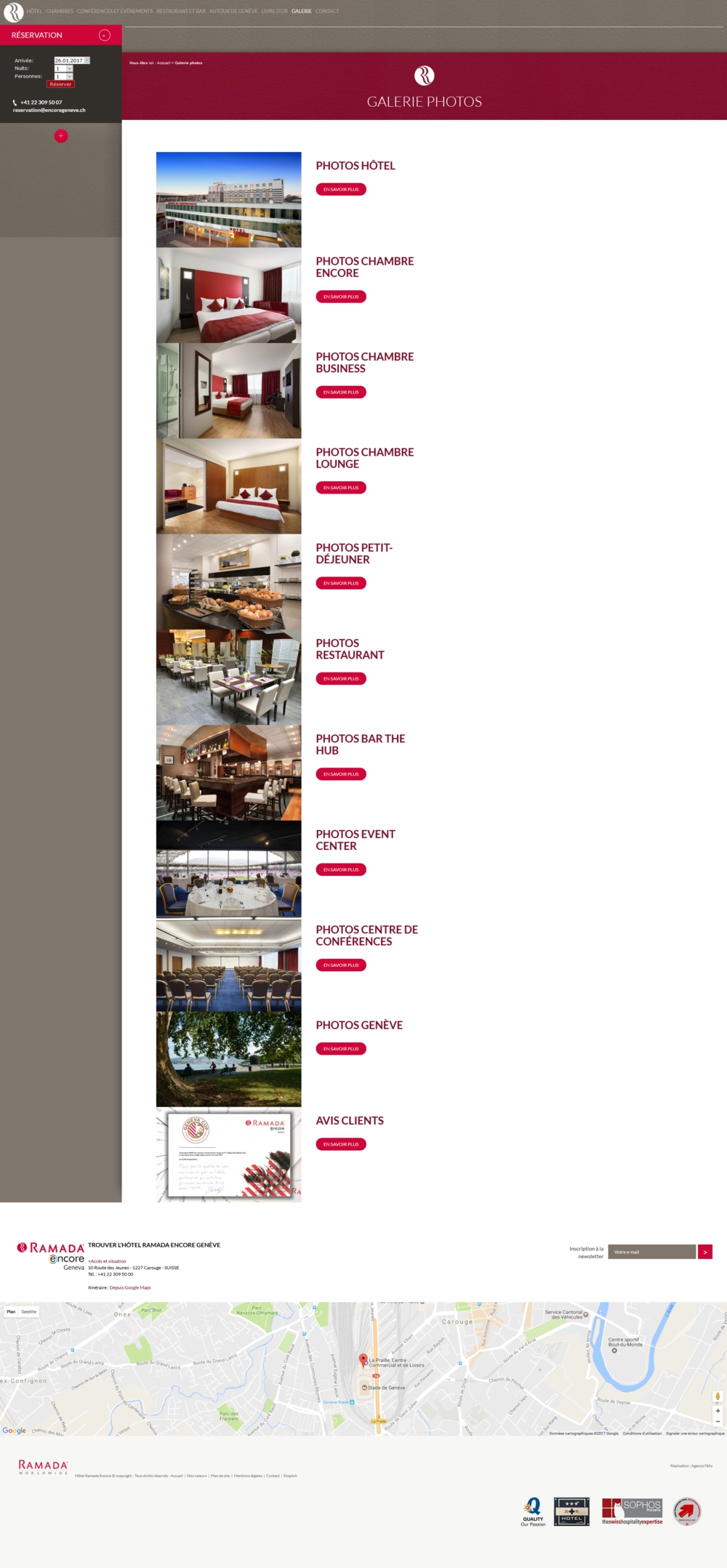Open the Photos Chambre Encore thumbnail
The height and width of the screenshot is (1568, 727).
tap(228, 295)
